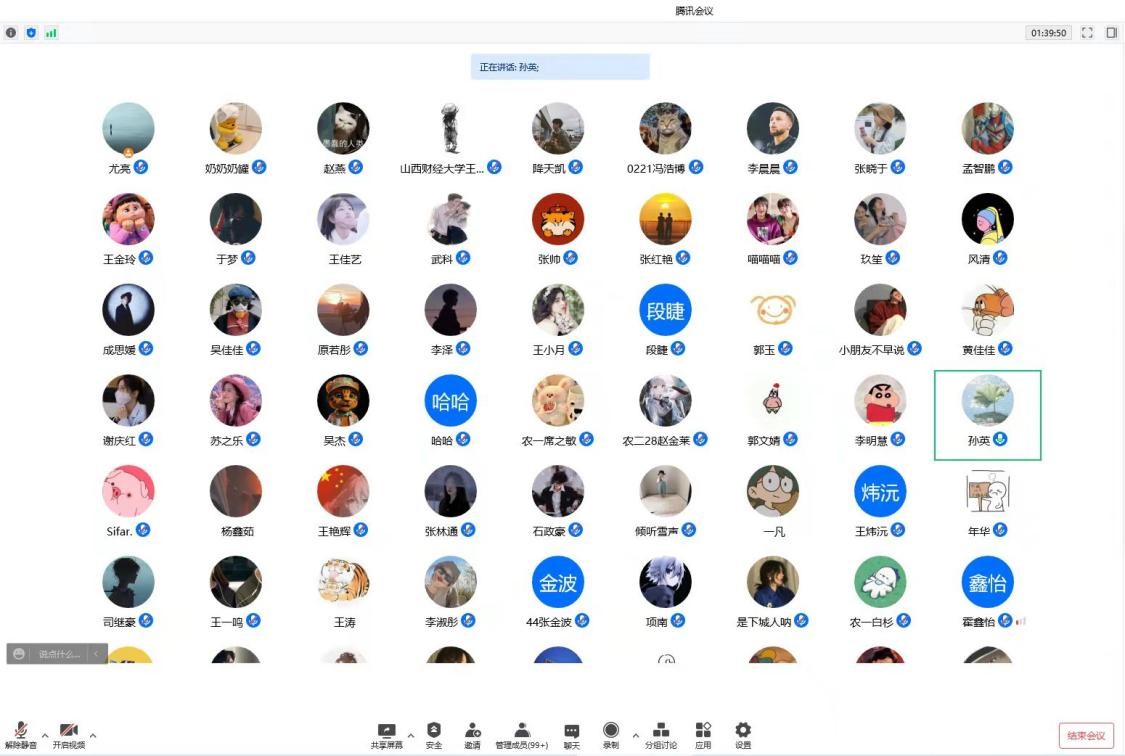Open the meeting info icon
The height and width of the screenshot is (756, 1125).
click(11, 33)
